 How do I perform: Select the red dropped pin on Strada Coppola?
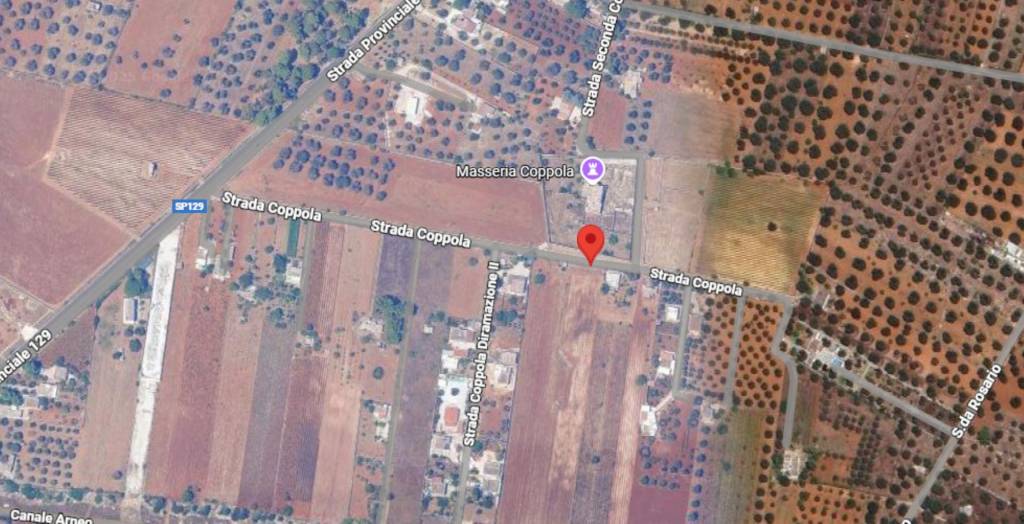(x=591, y=243)
